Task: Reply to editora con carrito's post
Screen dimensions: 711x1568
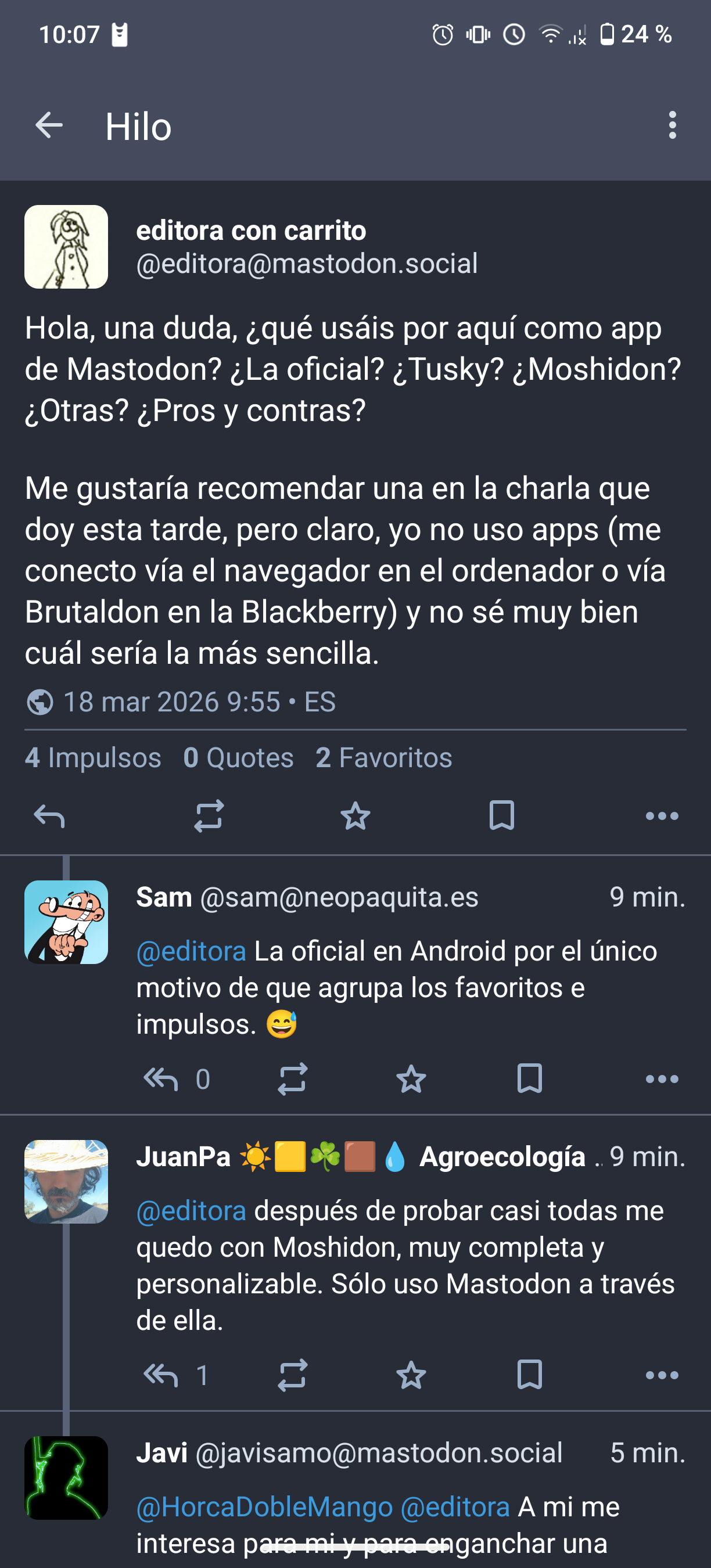Action: (x=49, y=817)
